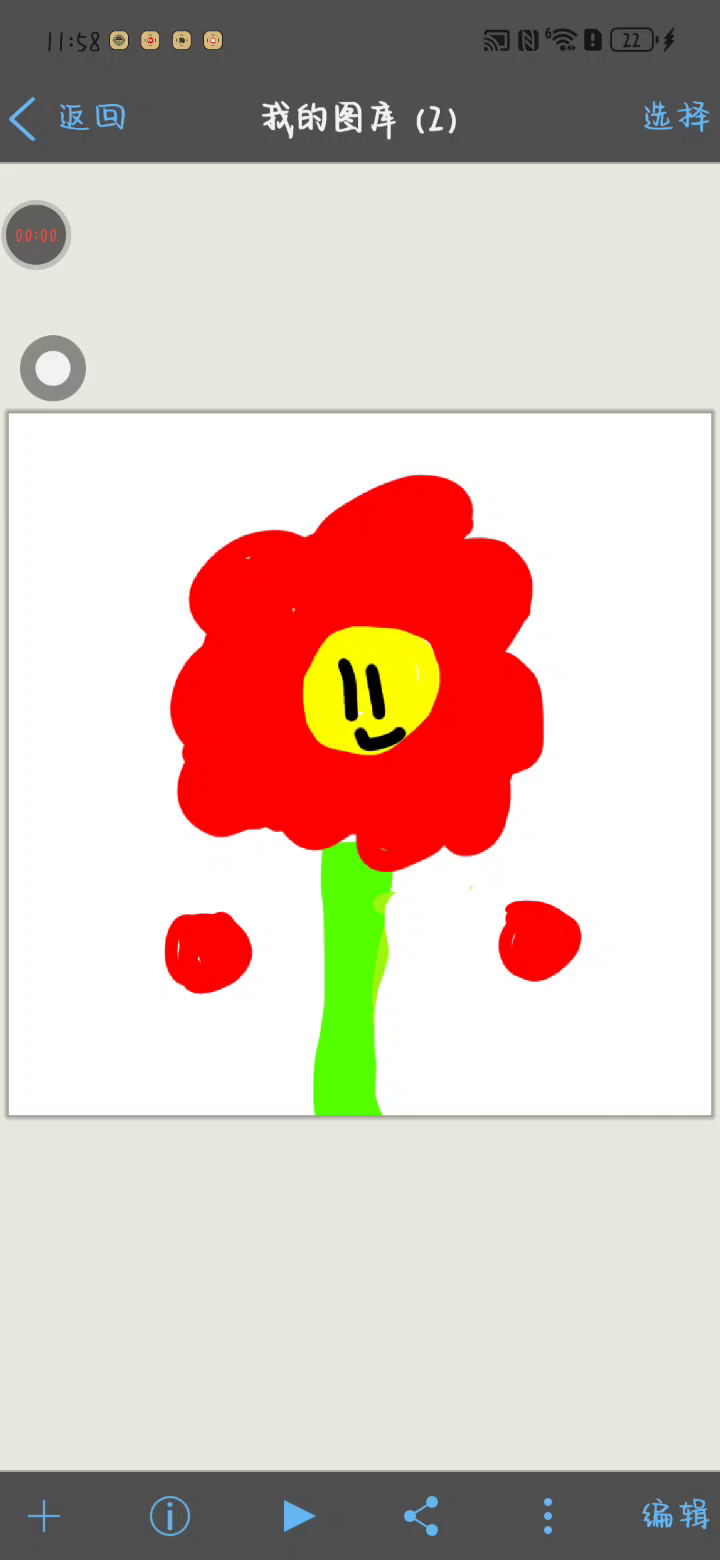The height and width of the screenshot is (1560, 720).
Task: Go back via 返回 button
Action: 67,118
